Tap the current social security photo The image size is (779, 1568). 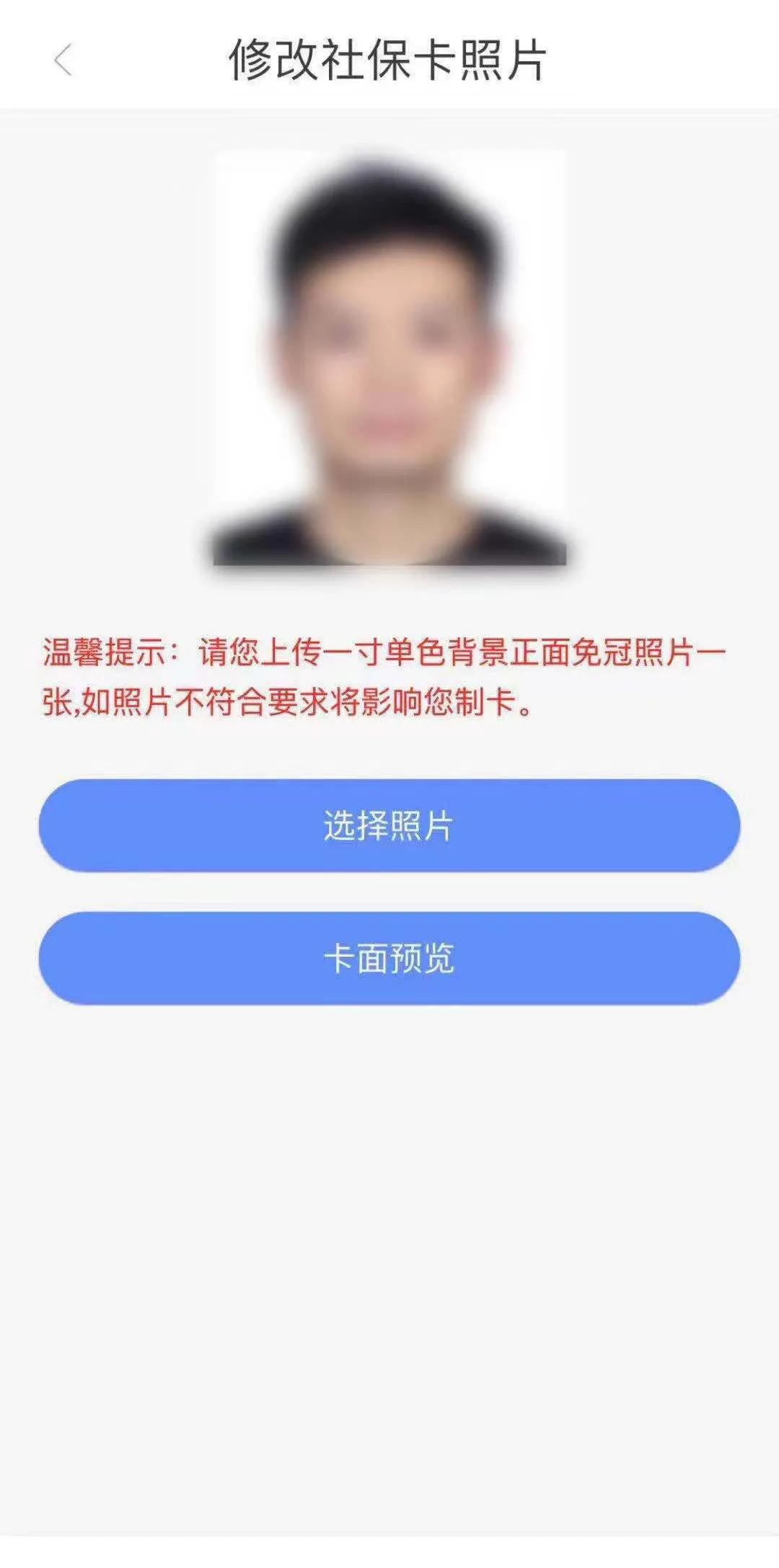(x=389, y=360)
